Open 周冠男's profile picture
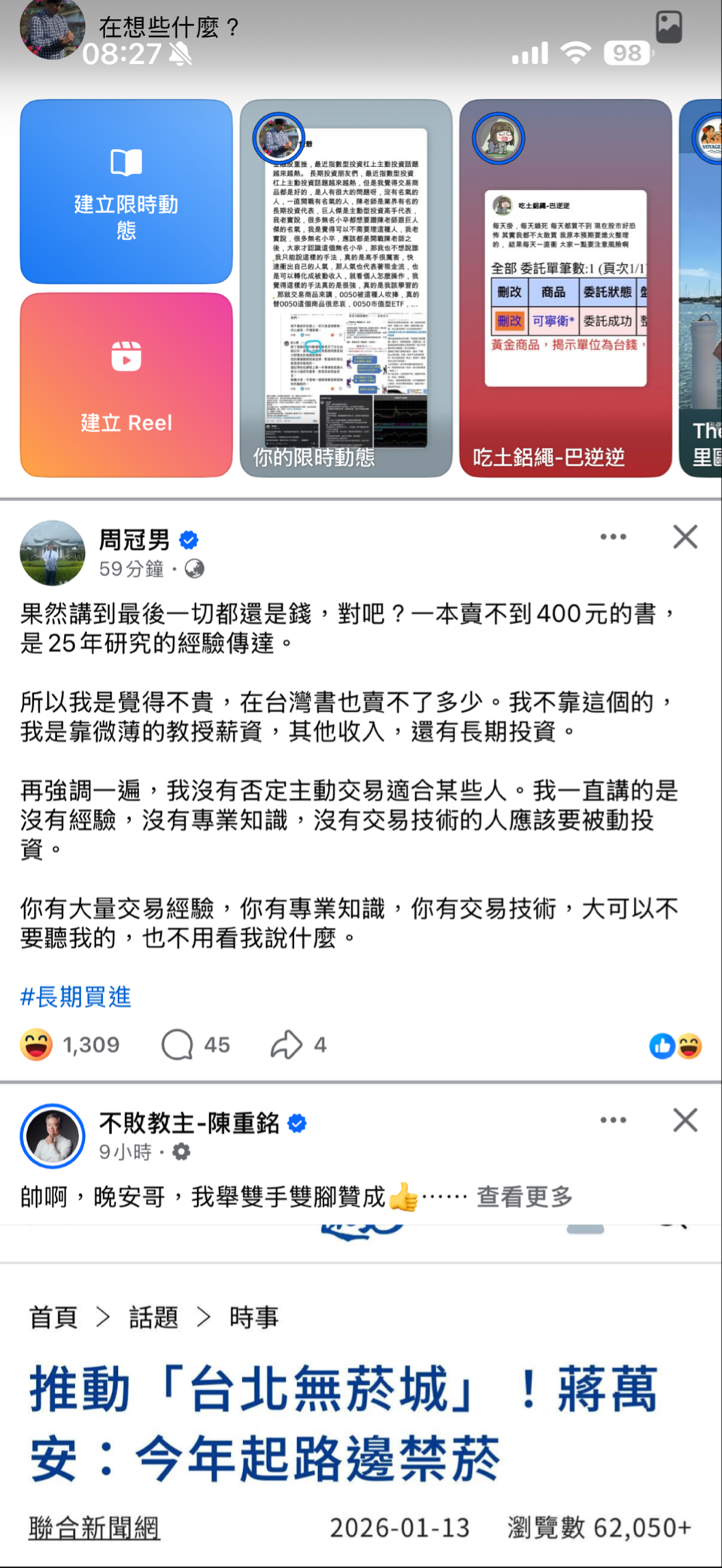Screen dimensions: 722x1568 click(52, 553)
